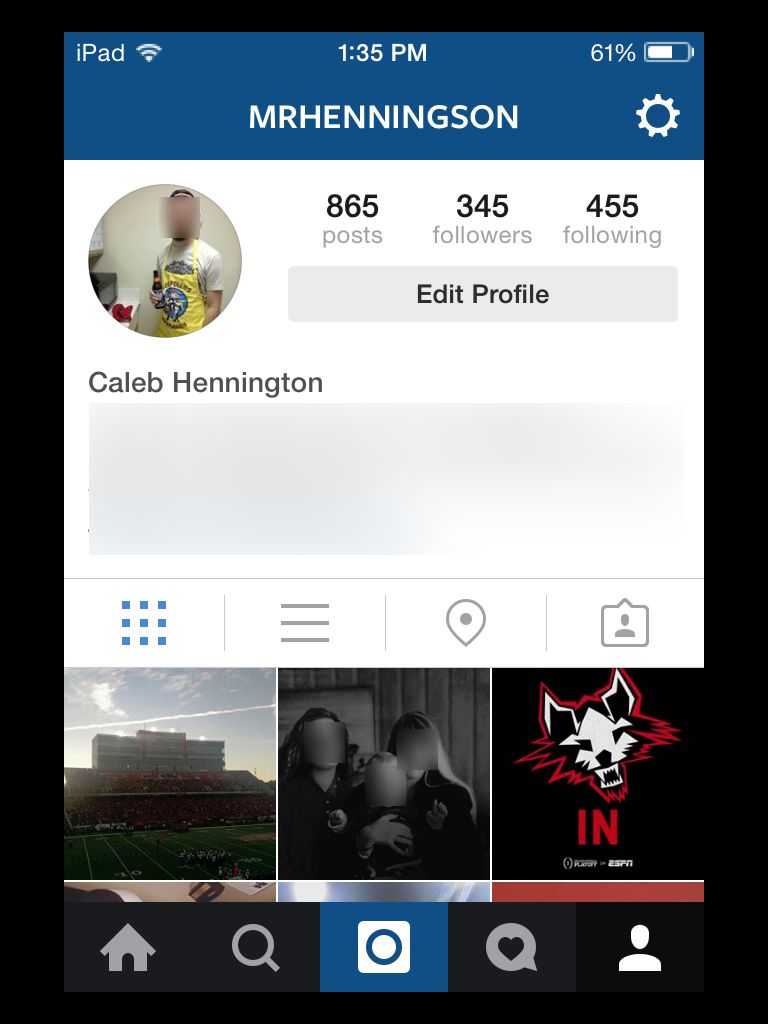Switch to list view of posts
Viewport: 768px width, 1024px height.
[305, 623]
